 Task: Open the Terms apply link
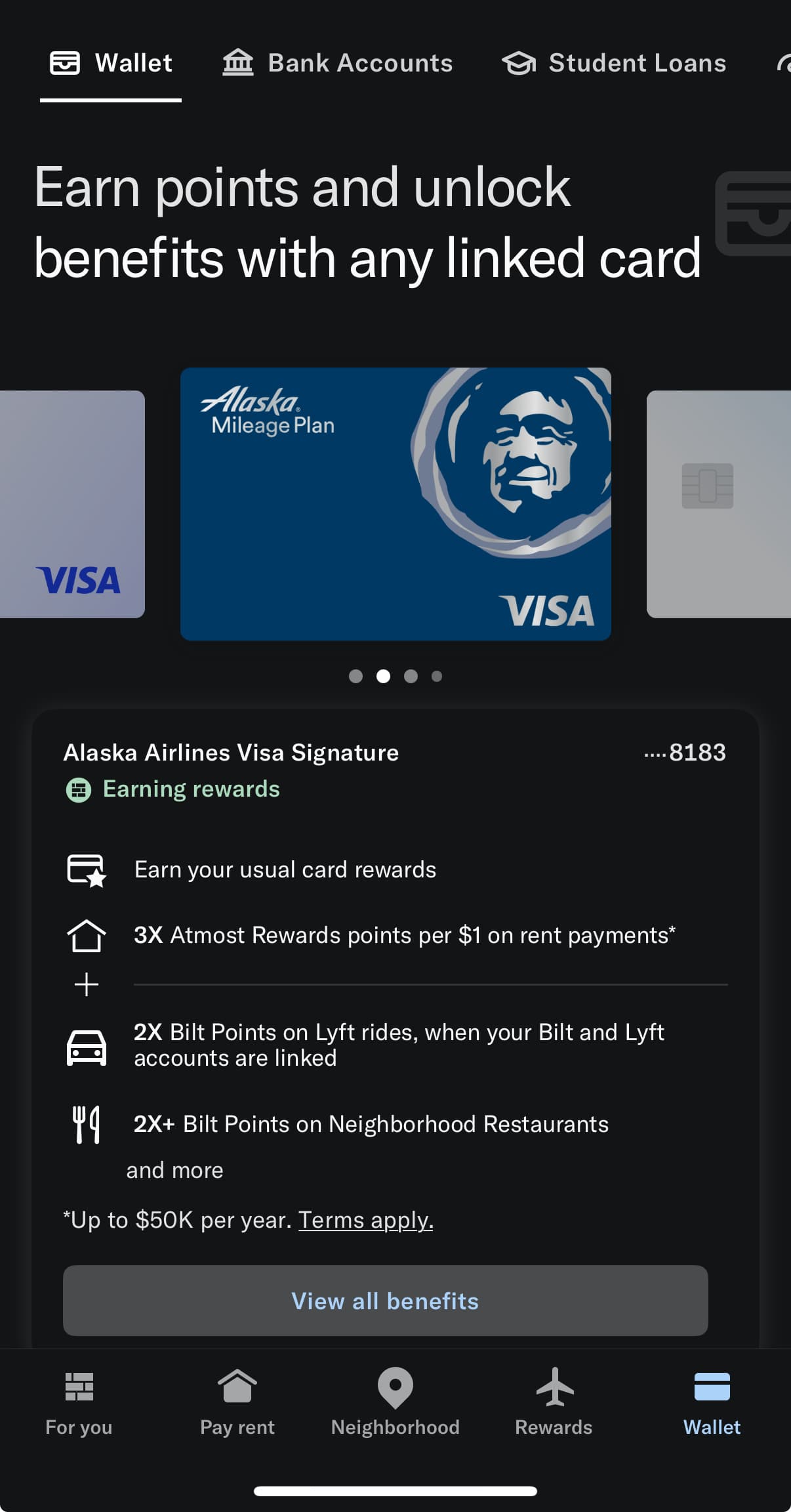click(365, 1220)
